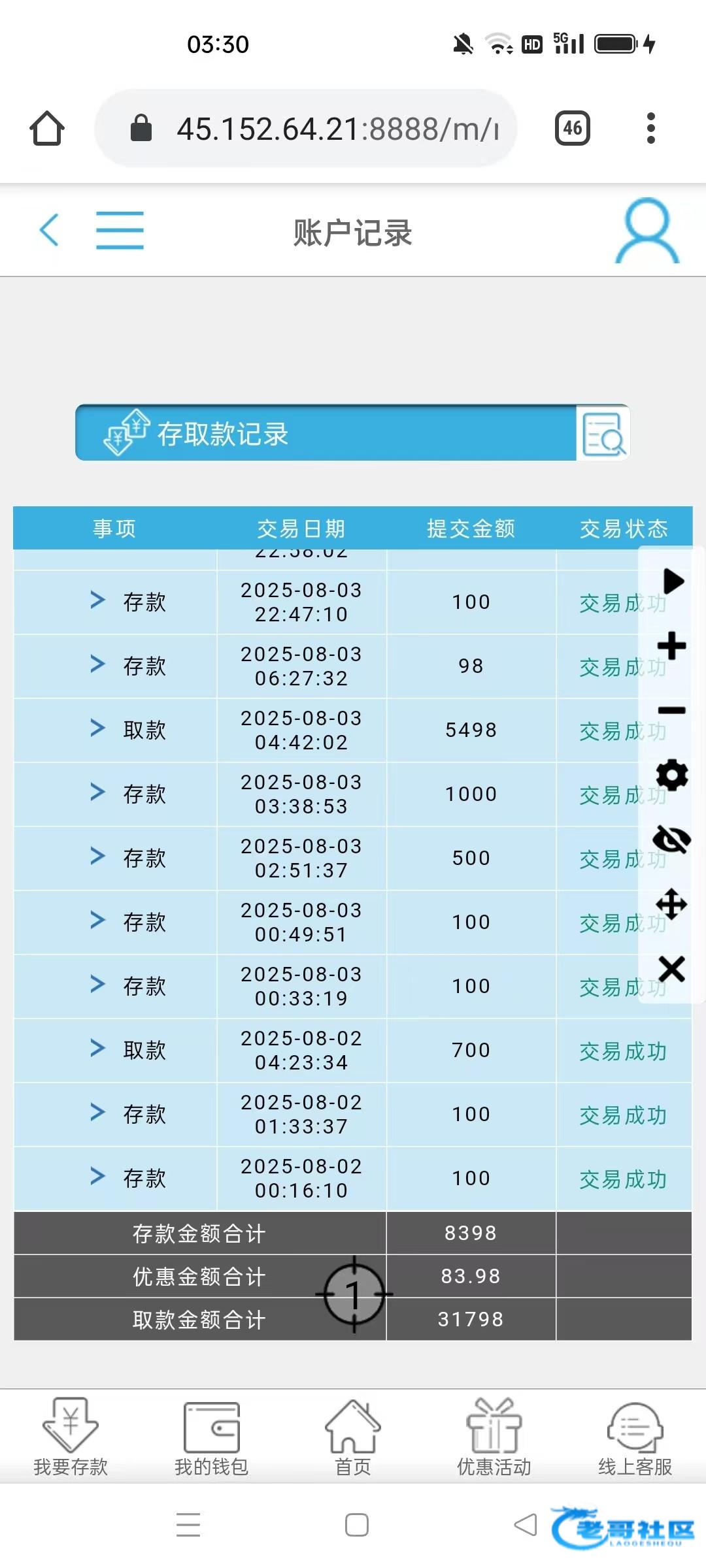Open the user profile icon

tap(647, 231)
